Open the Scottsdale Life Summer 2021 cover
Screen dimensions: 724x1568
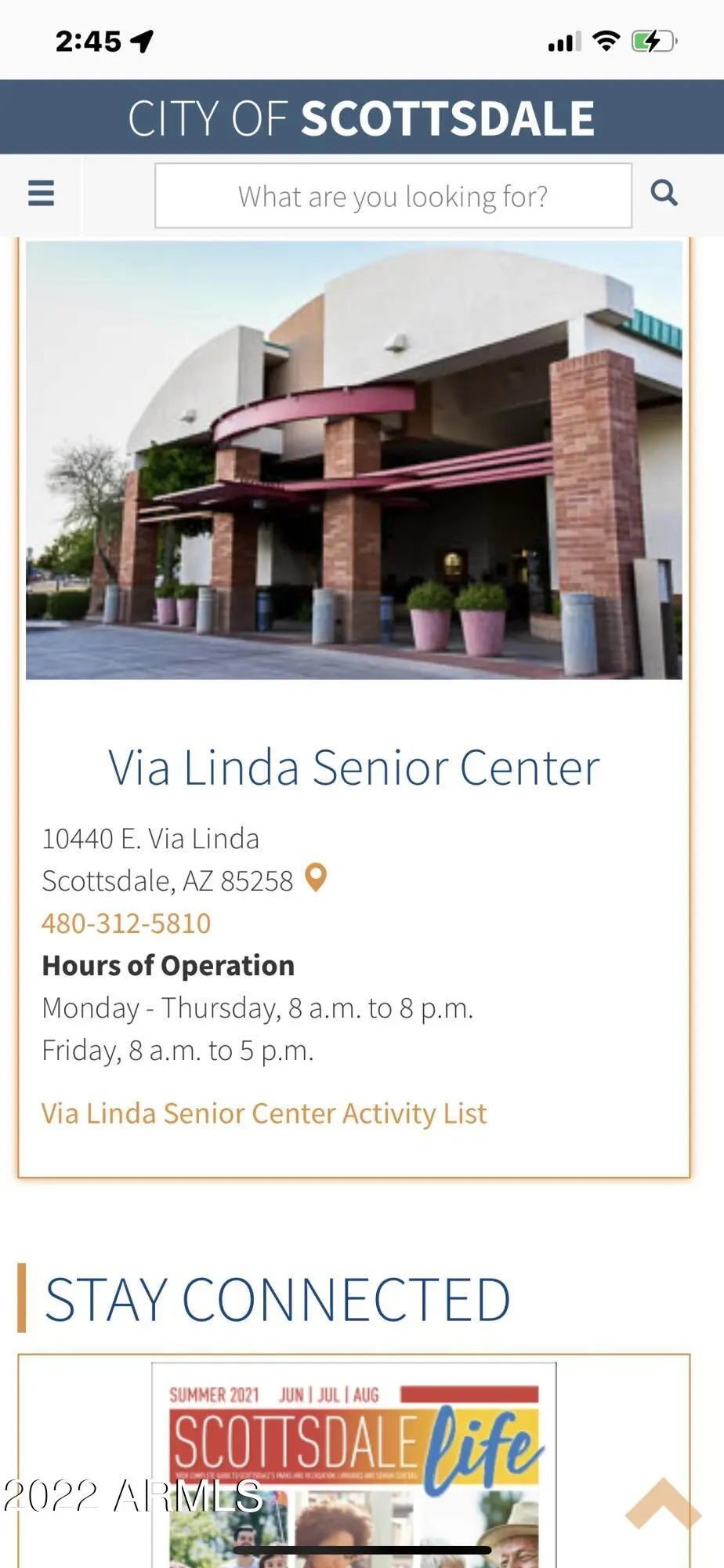point(354,1458)
